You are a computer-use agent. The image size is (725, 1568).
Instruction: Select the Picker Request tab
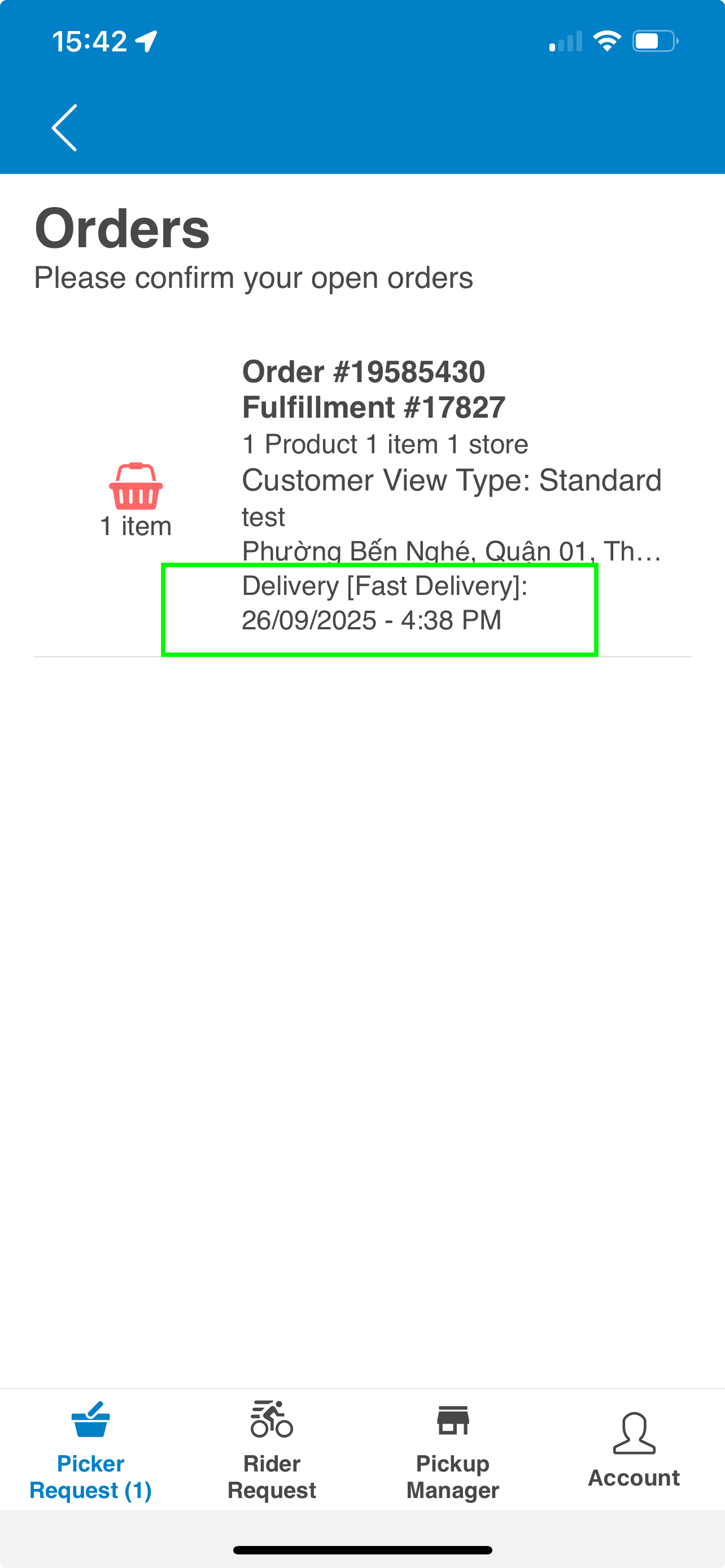91,1450
